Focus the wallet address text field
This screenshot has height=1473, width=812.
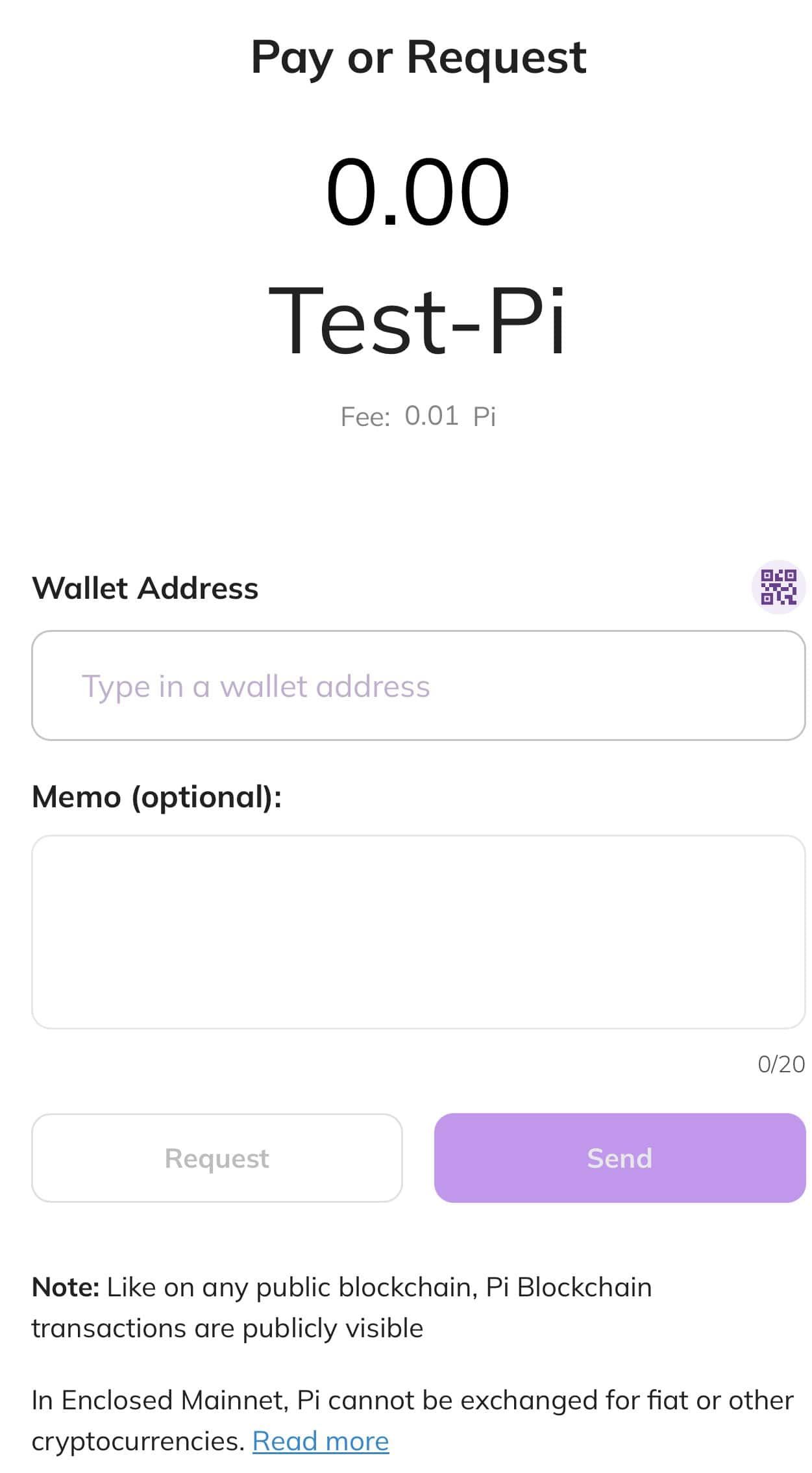[418, 685]
